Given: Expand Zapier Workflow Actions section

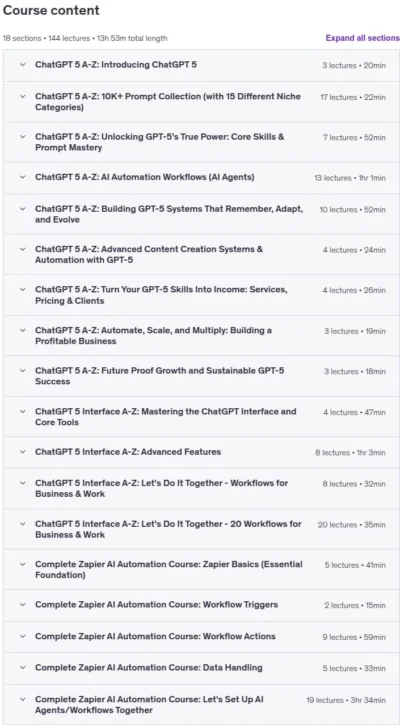Looking at the screenshot, I should pos(202,637).
